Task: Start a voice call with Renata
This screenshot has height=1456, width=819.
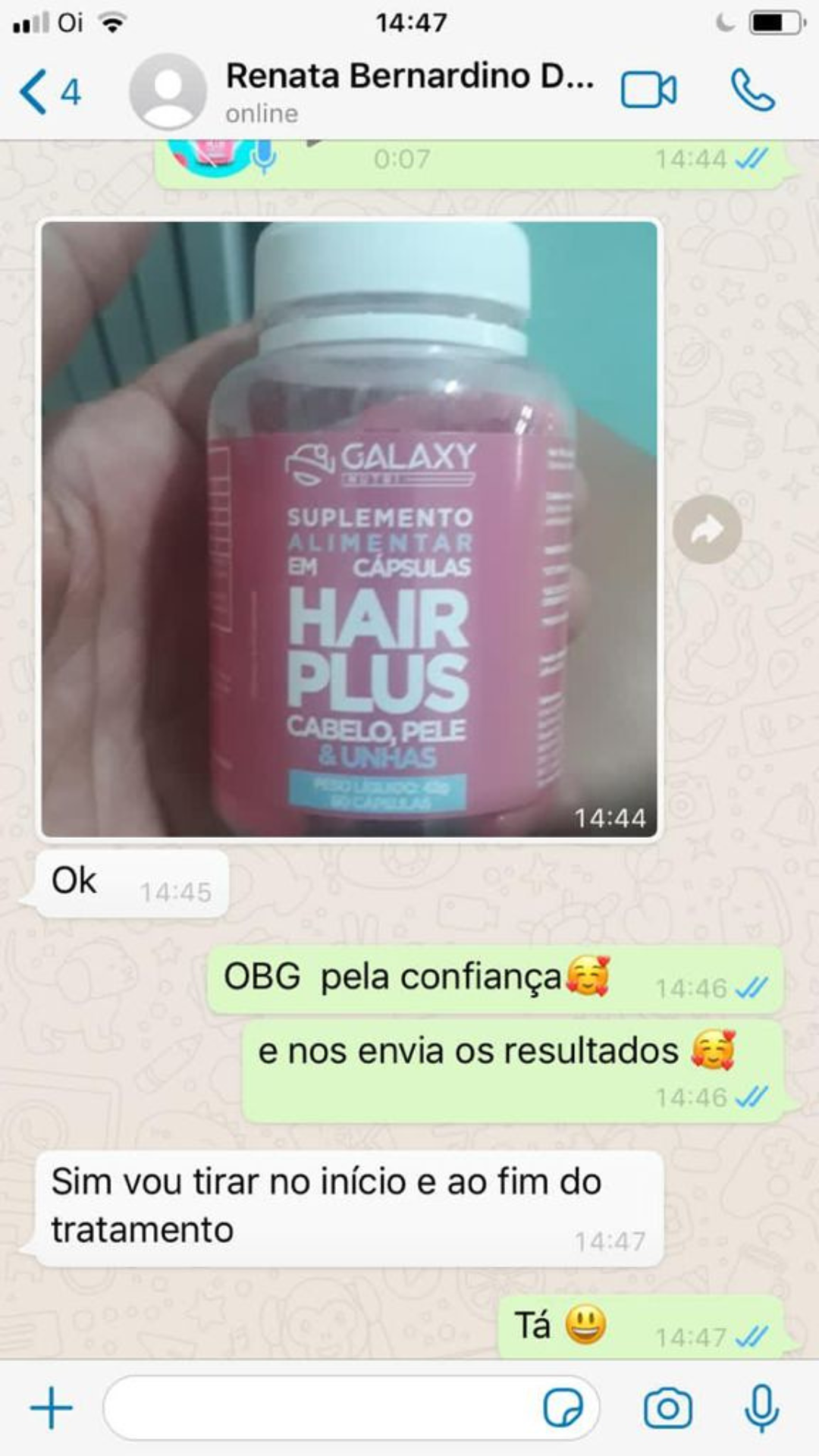Action: pyautogui.click(x=752, y=91)
